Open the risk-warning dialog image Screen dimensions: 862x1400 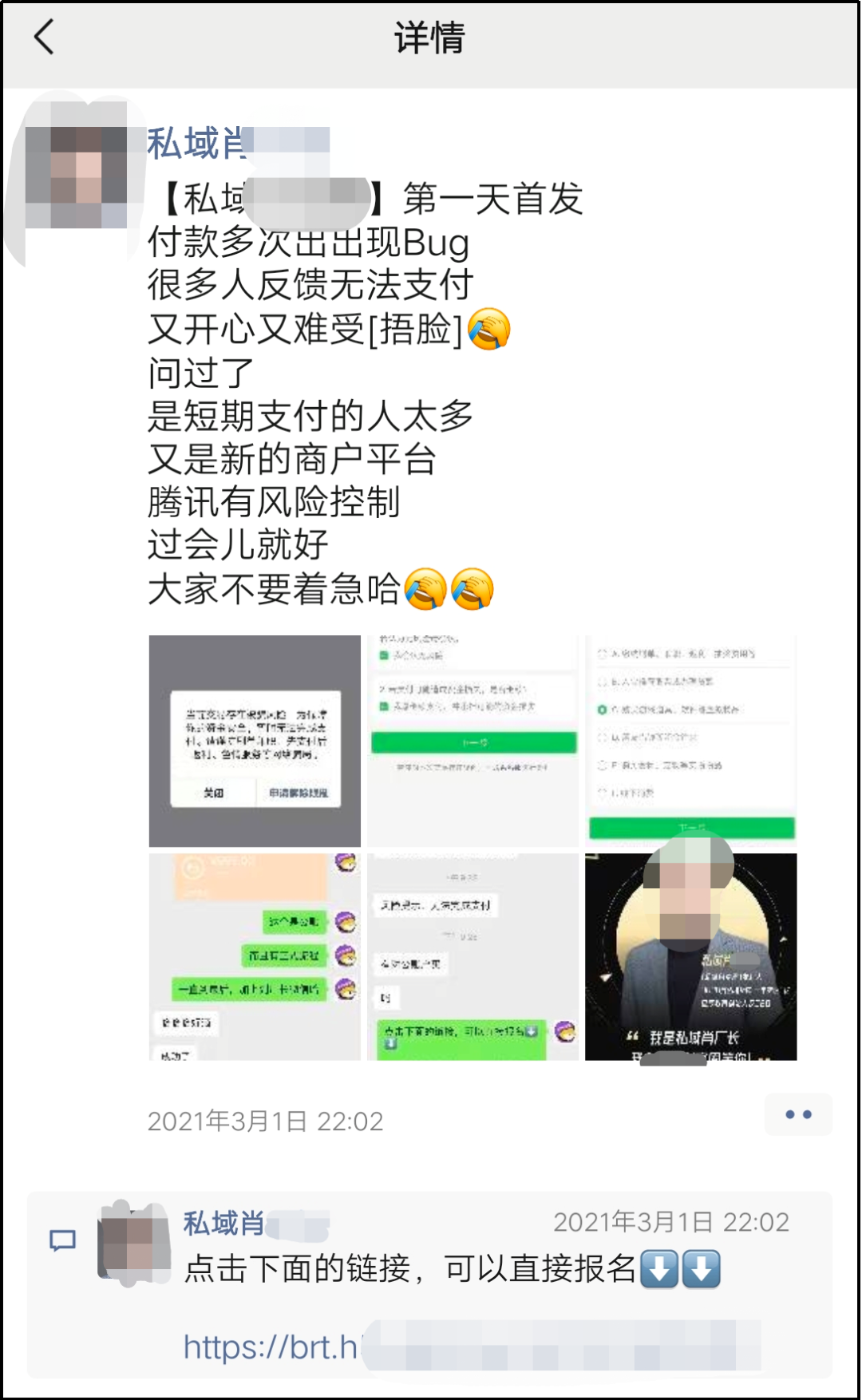[255, 741]
